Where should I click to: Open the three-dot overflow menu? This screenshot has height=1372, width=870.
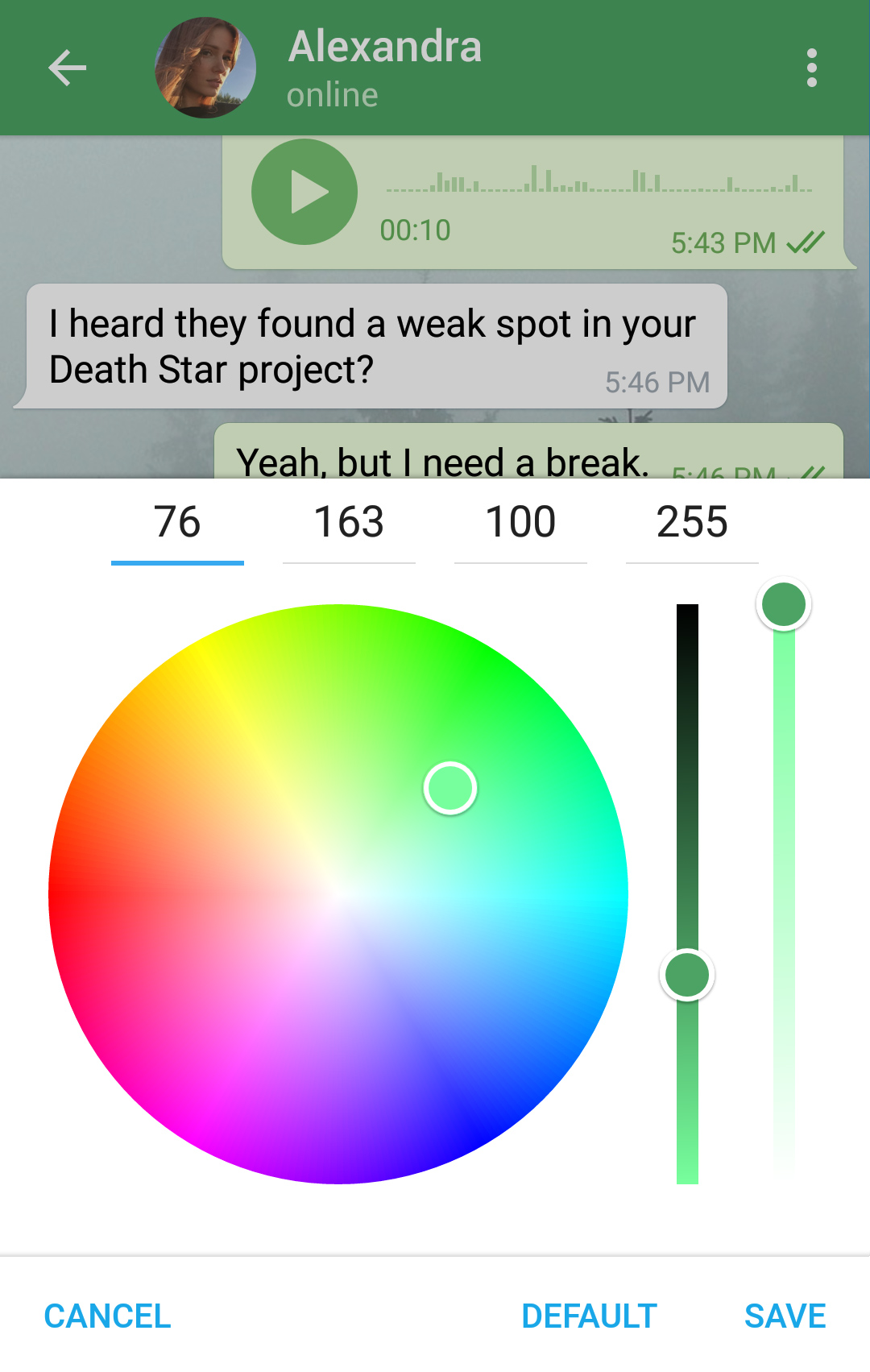811,68
